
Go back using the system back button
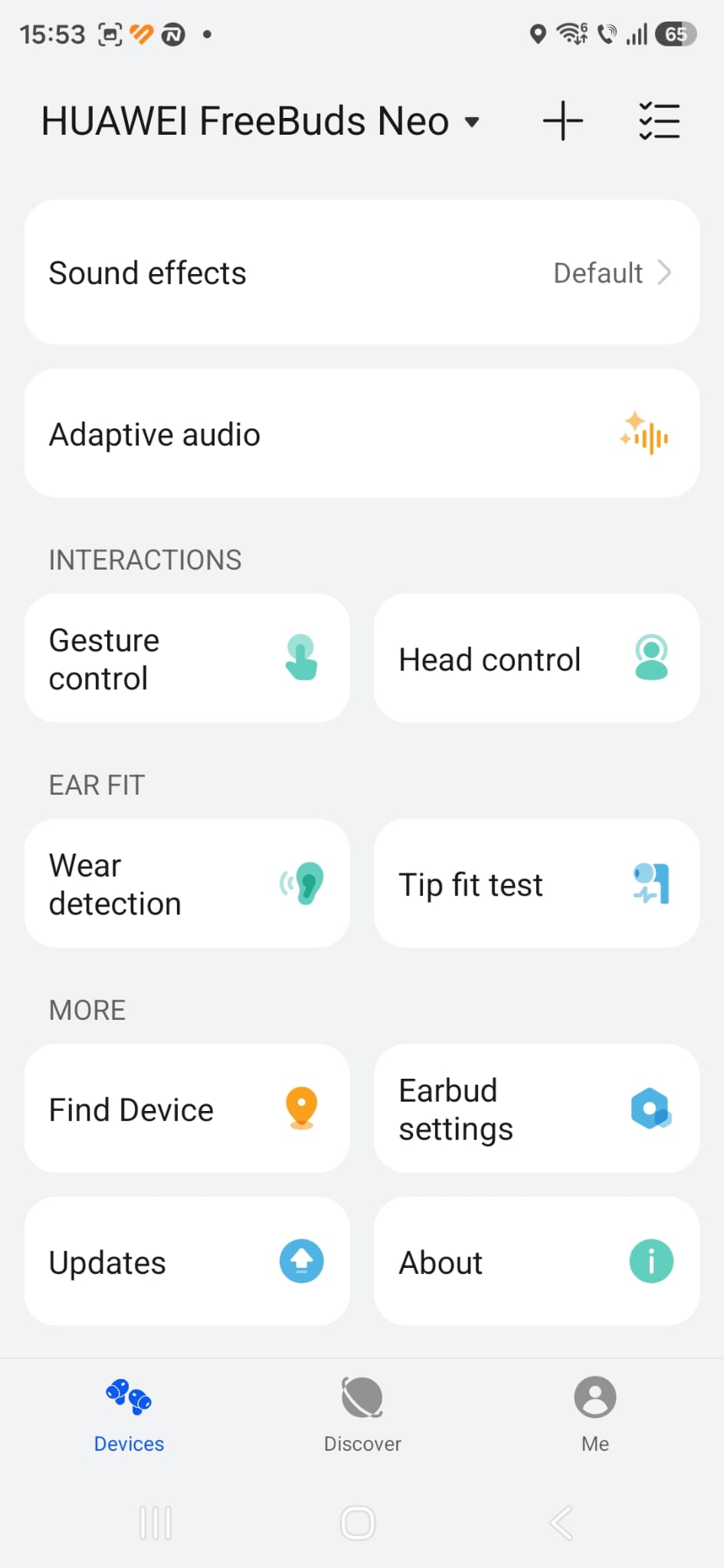(561, 1523)
